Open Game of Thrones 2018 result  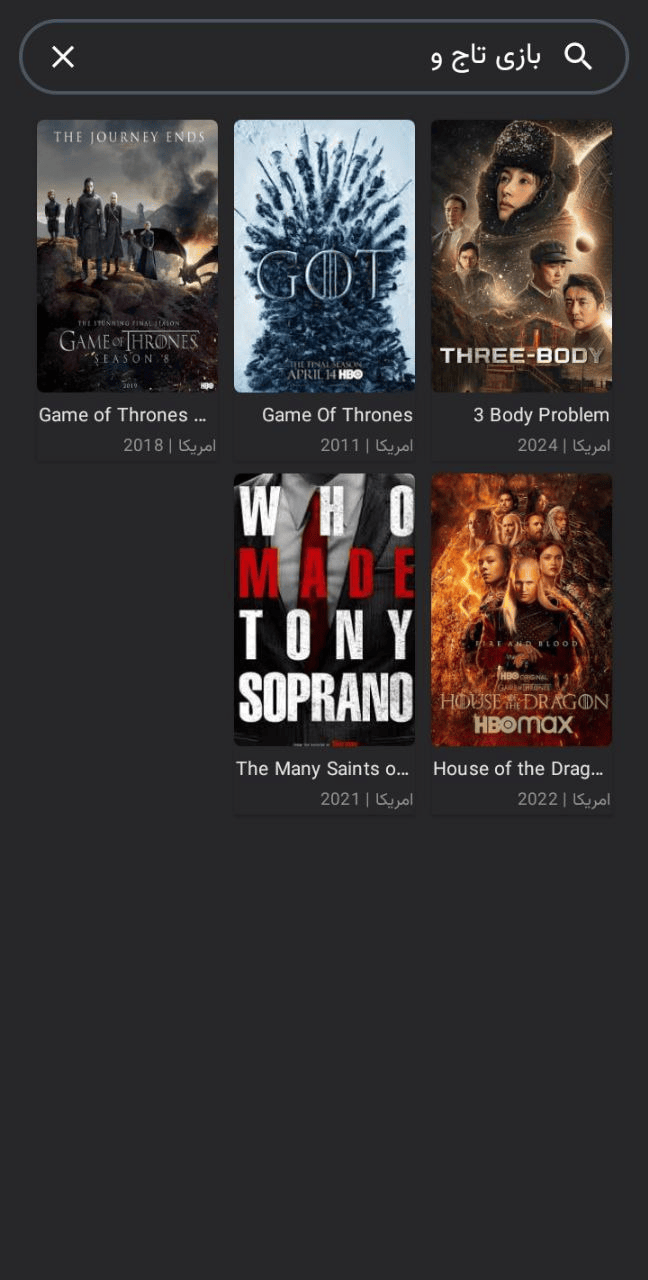(x=127, y=257)
